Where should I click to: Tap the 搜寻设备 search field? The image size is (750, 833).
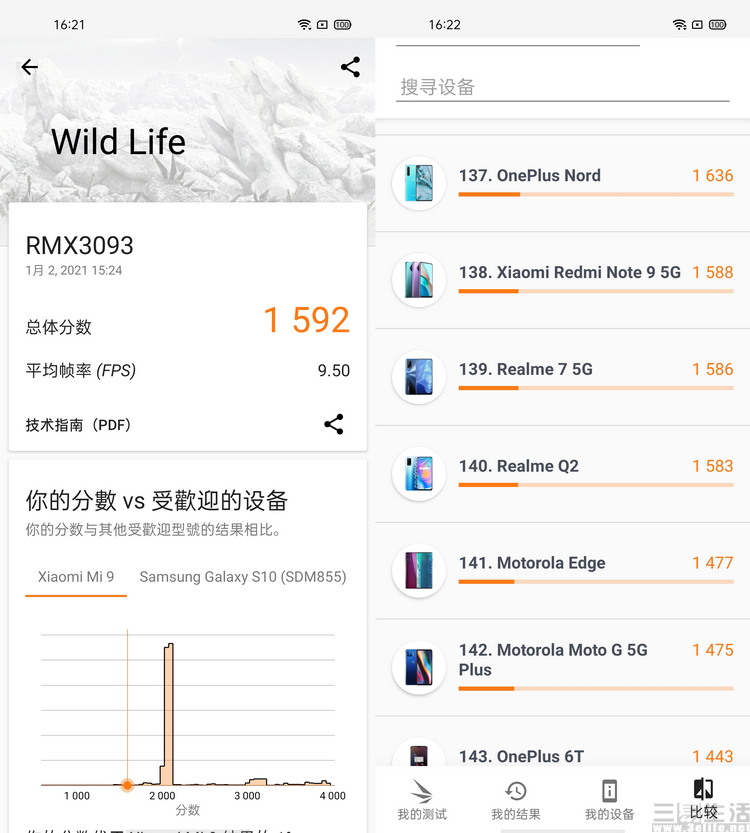[561, 87]
